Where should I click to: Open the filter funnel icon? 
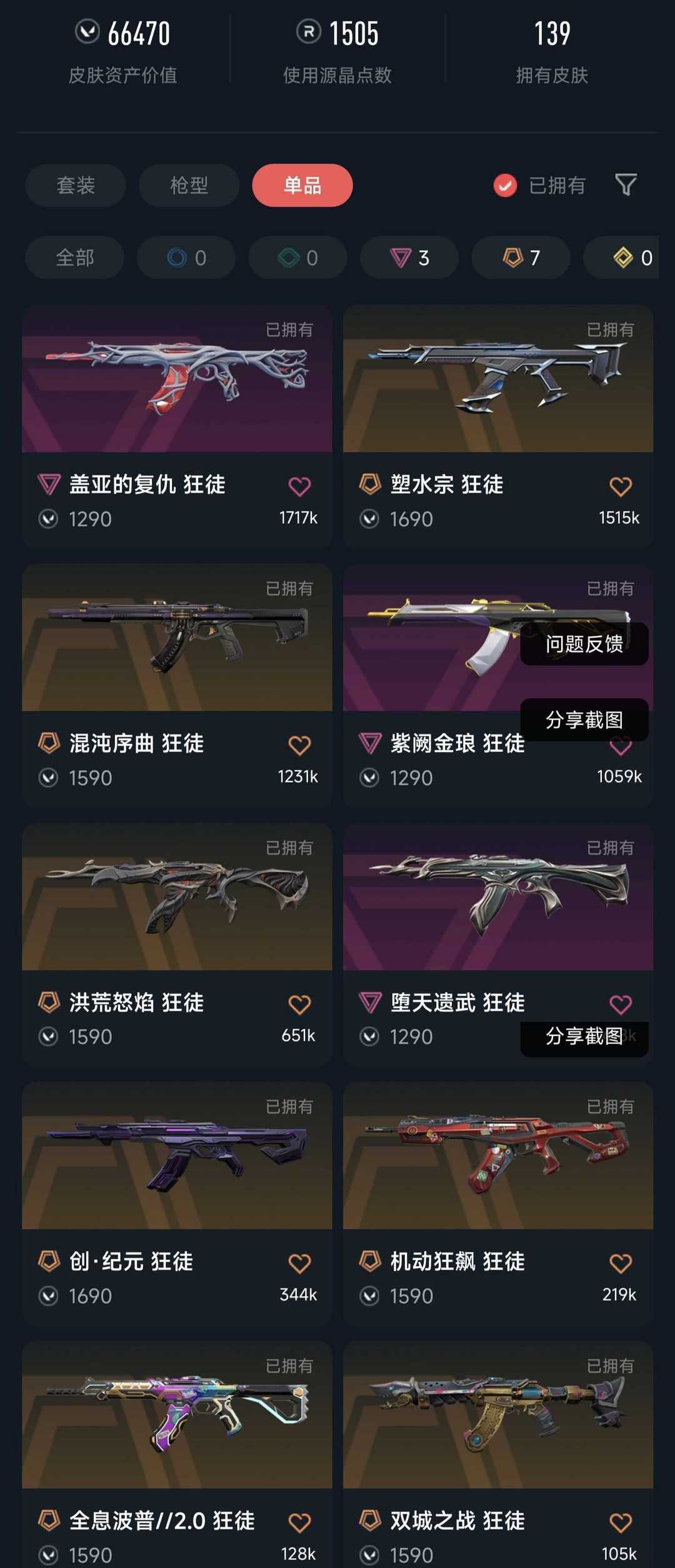pyautogui.click(x=626, y=185)
